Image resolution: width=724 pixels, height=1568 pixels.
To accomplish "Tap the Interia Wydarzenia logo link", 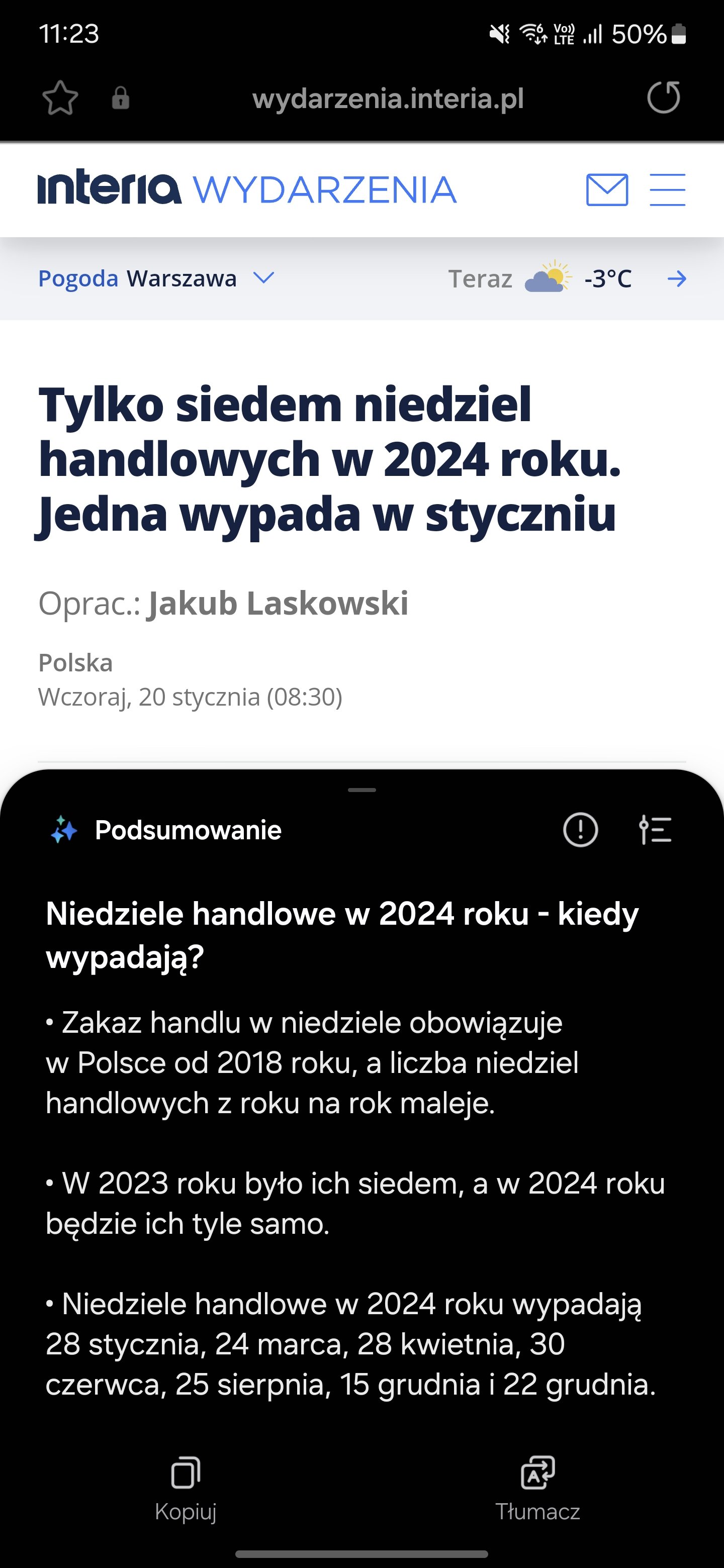I will tap(247, 189).
